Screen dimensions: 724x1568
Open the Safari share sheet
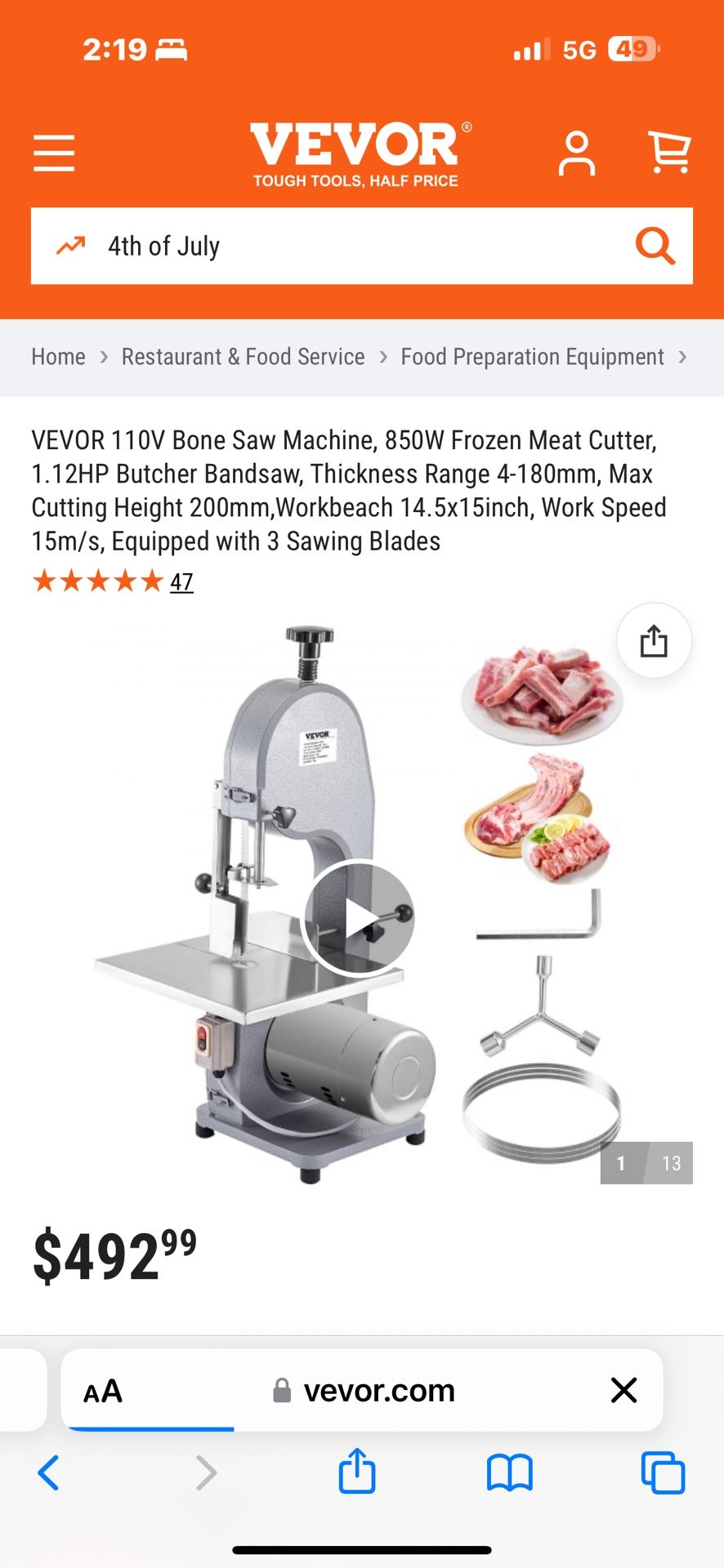(x=357, y=1472)
